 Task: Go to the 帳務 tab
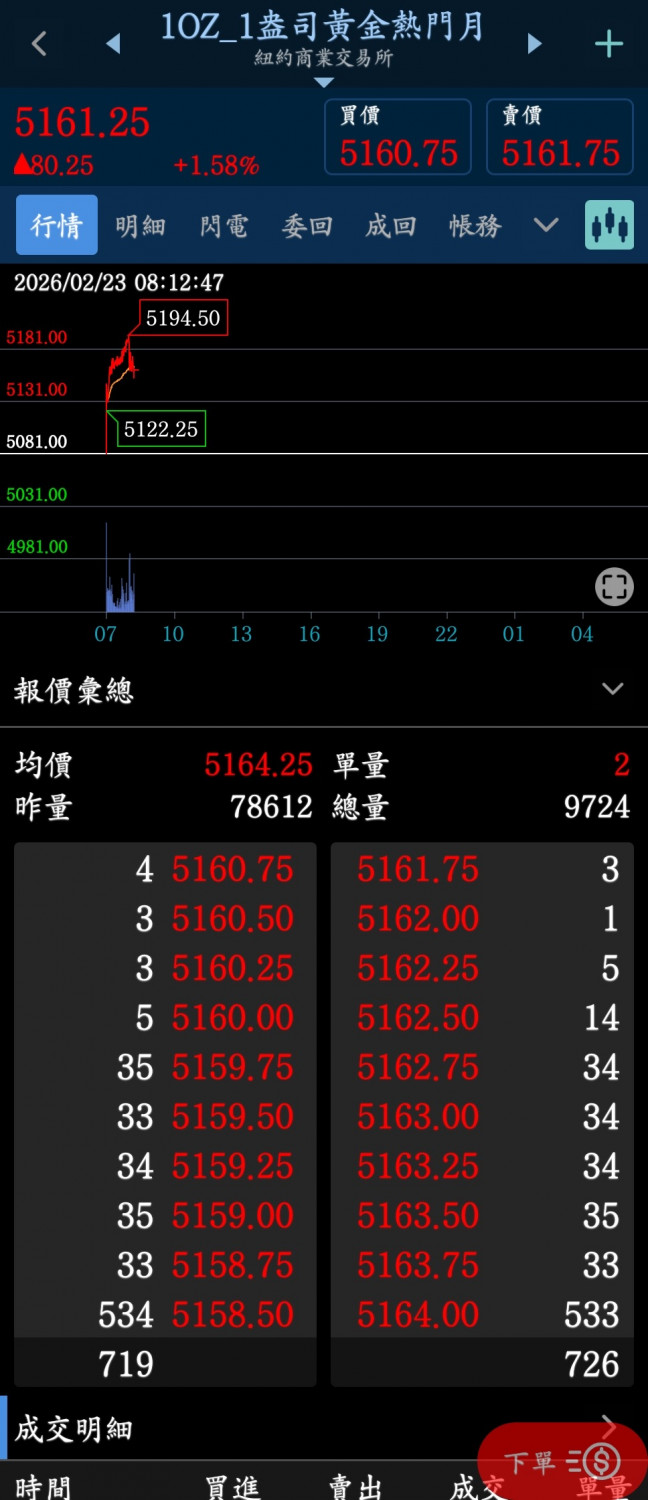(x=474, y=226)
